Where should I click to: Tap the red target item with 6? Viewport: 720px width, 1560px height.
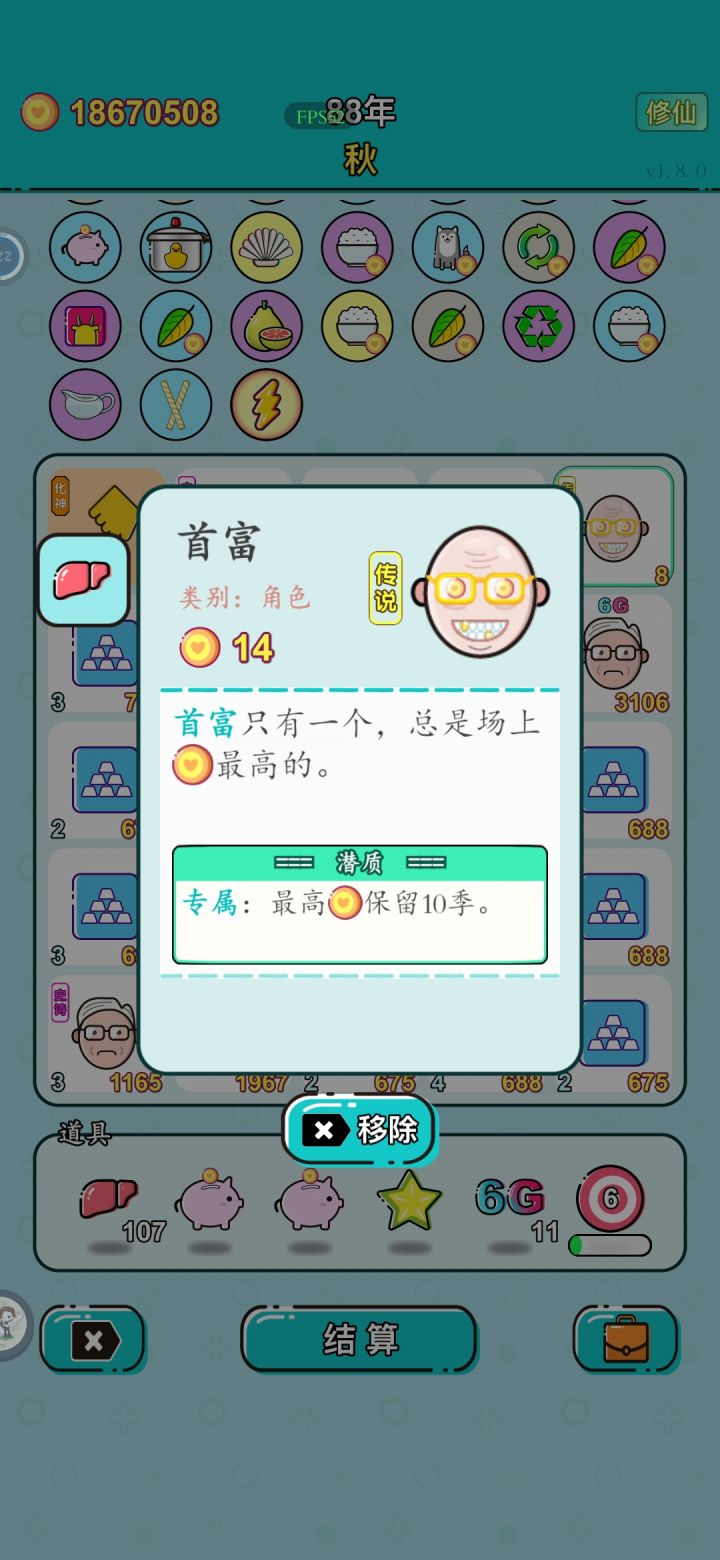[612, 1200]
